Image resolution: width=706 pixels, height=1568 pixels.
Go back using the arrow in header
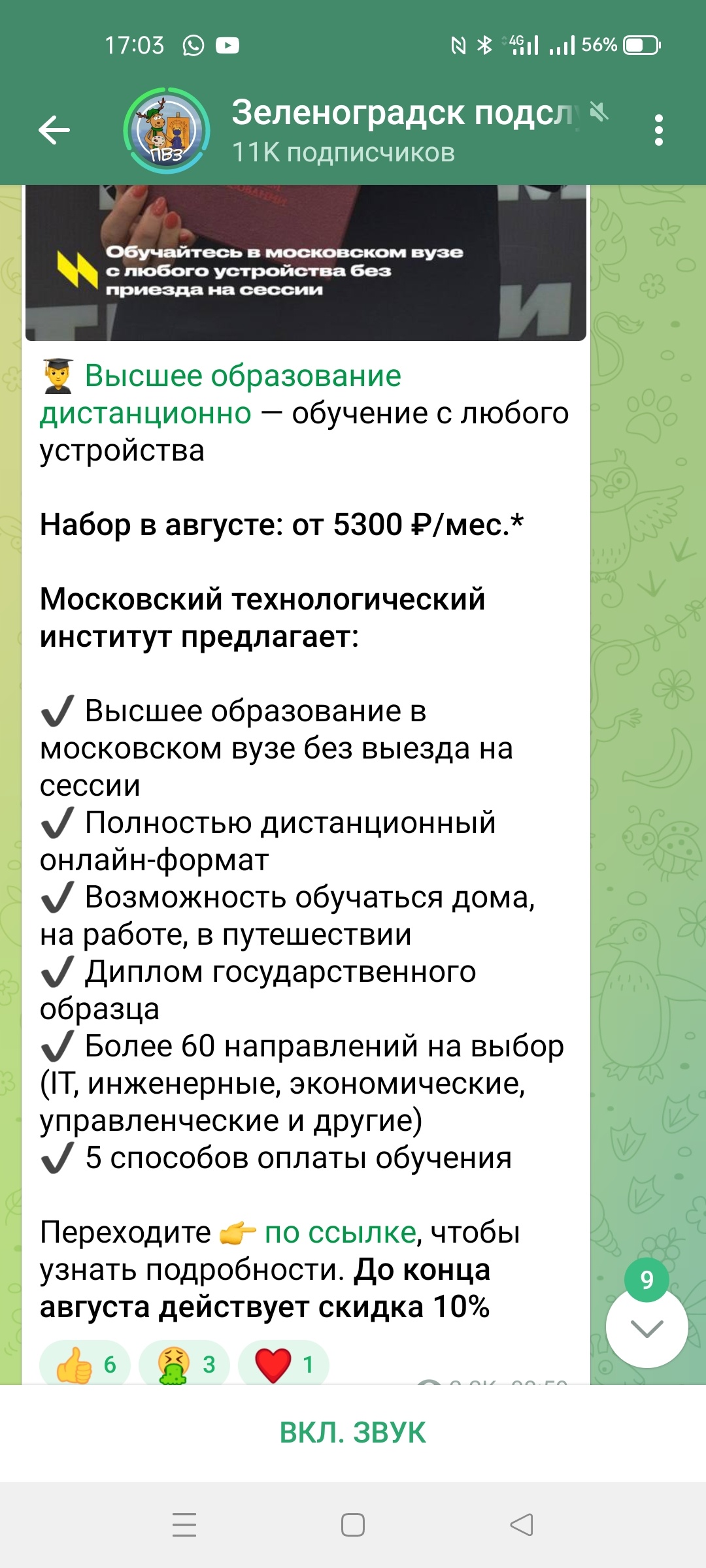click(54, 130)
